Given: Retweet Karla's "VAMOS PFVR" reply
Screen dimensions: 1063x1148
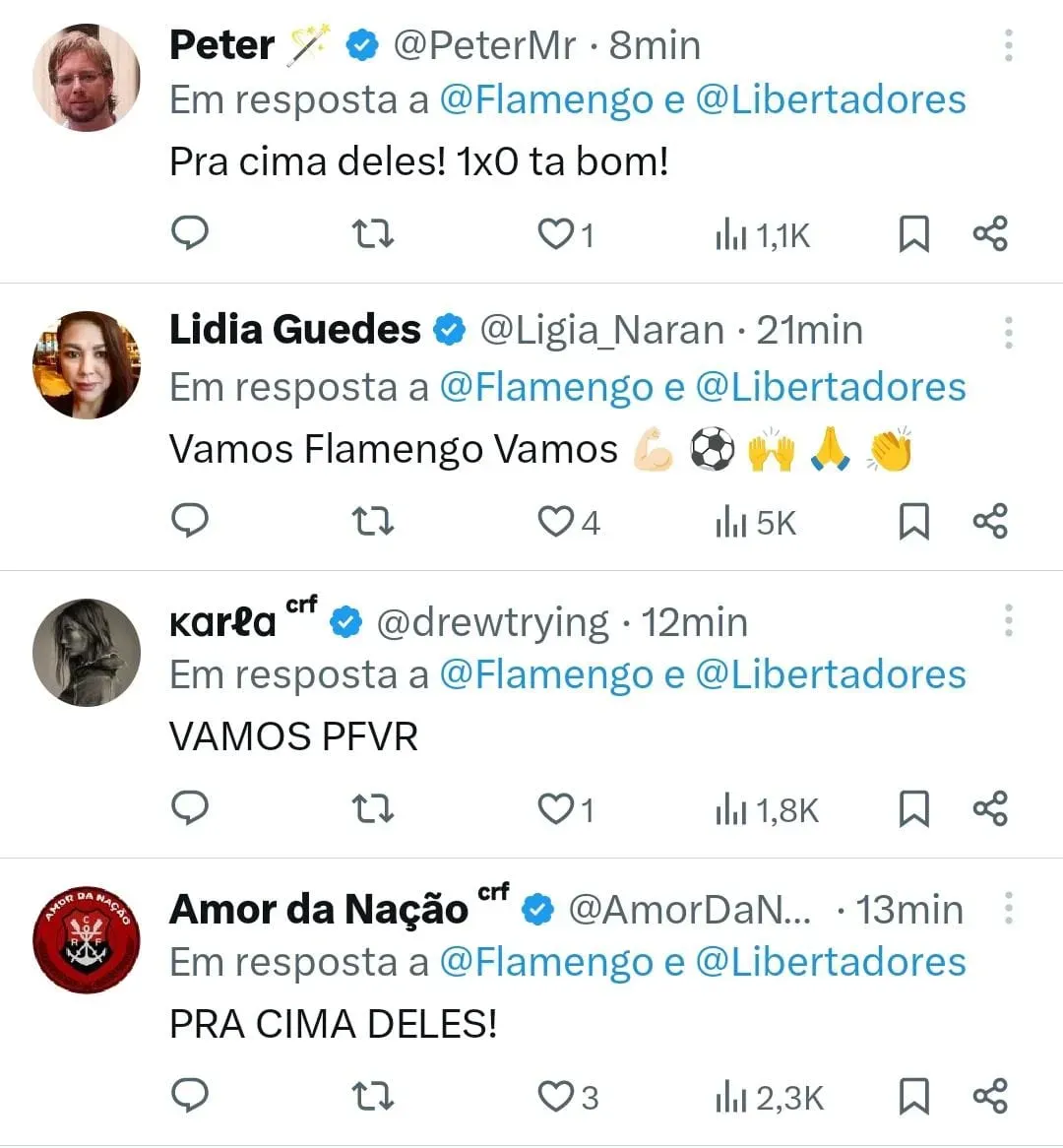Looking at the screenshot, I should [x=373, y=809].
